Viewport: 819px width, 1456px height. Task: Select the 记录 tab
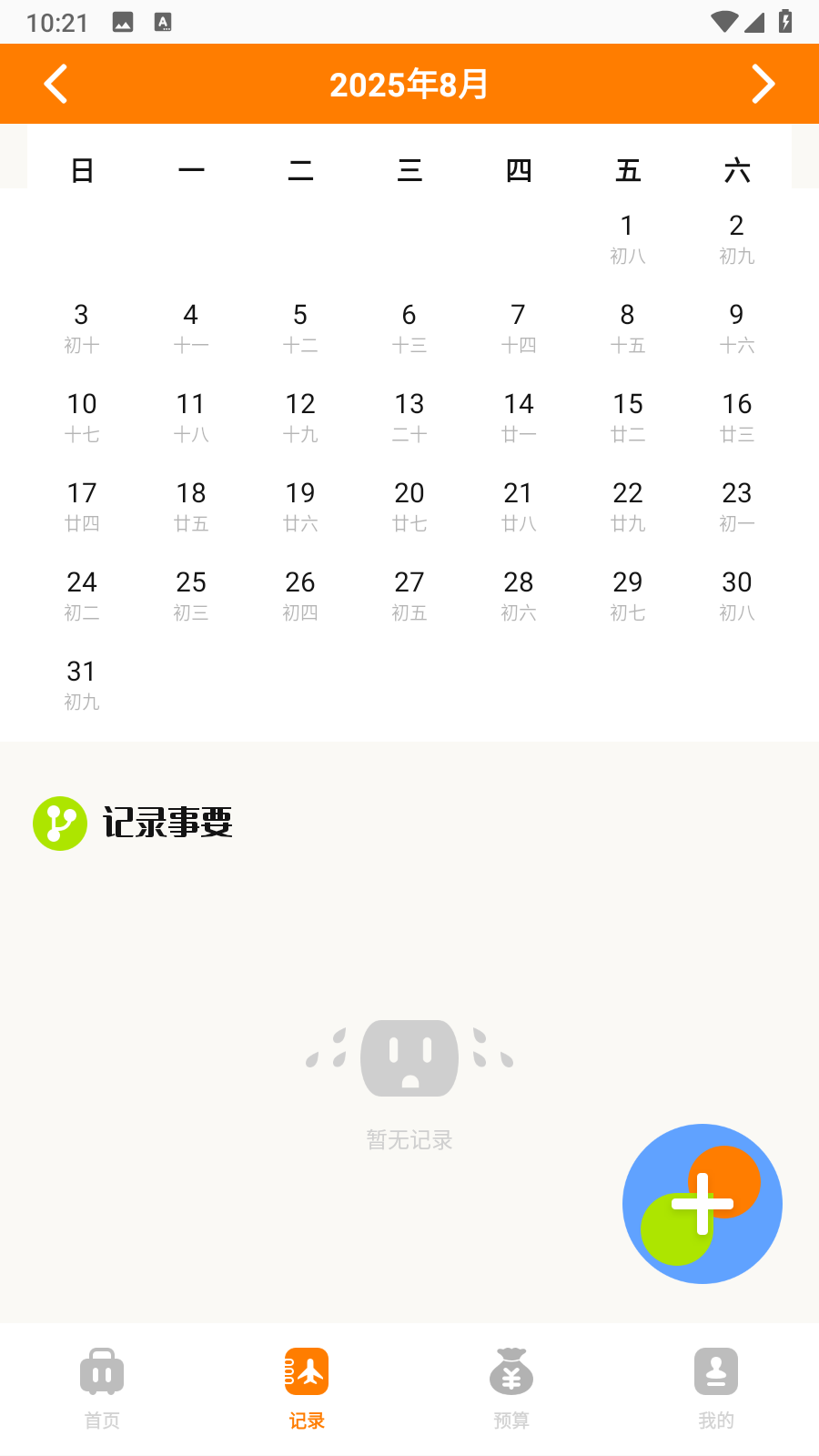click(307, 1388)
